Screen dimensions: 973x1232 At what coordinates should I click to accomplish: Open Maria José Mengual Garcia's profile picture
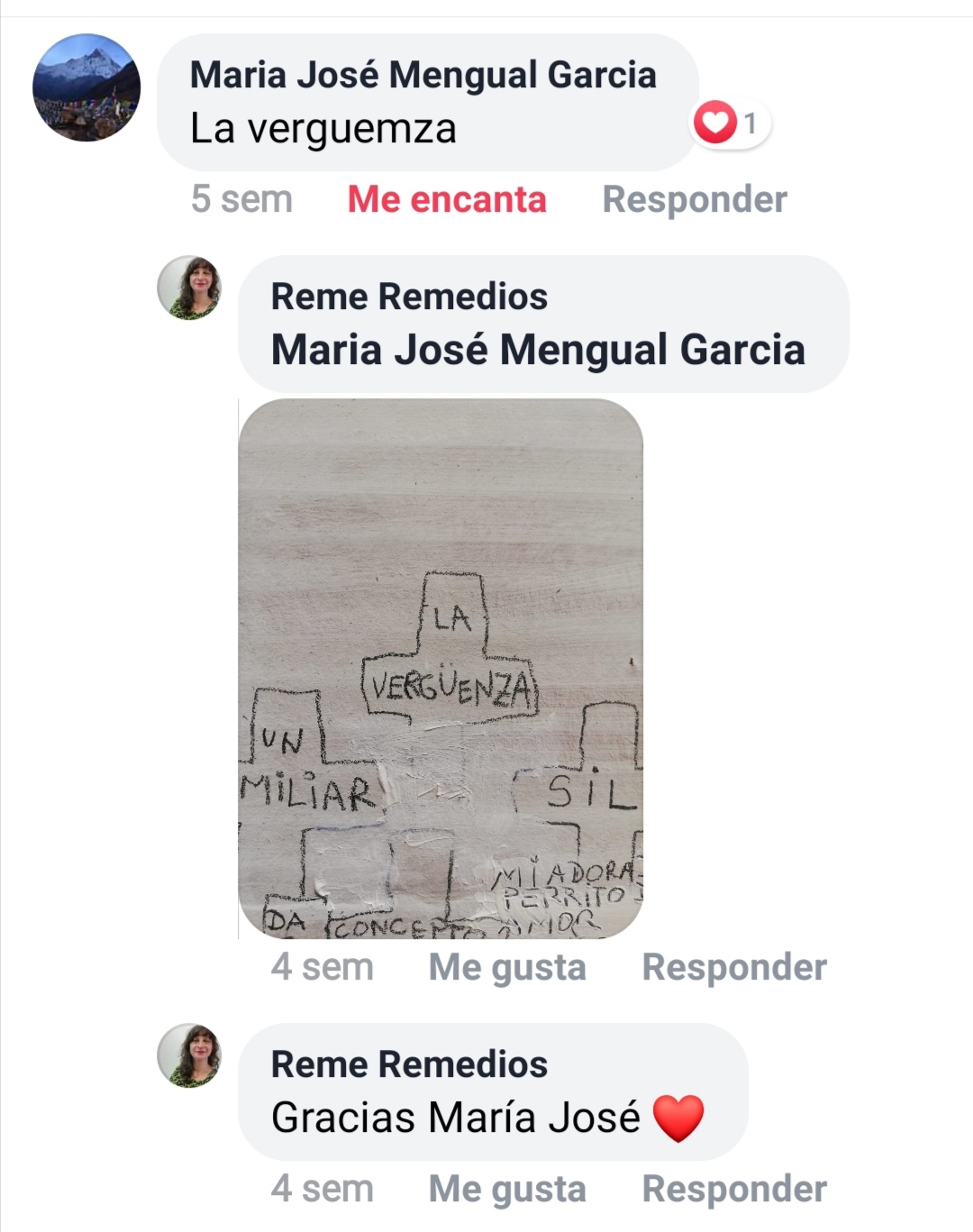(86, 87)
